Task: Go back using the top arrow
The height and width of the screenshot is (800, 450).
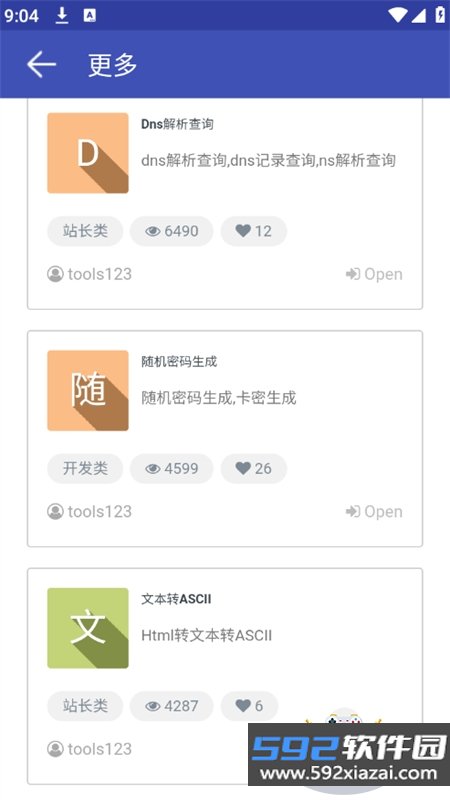Action: click(x=41, y=64)
